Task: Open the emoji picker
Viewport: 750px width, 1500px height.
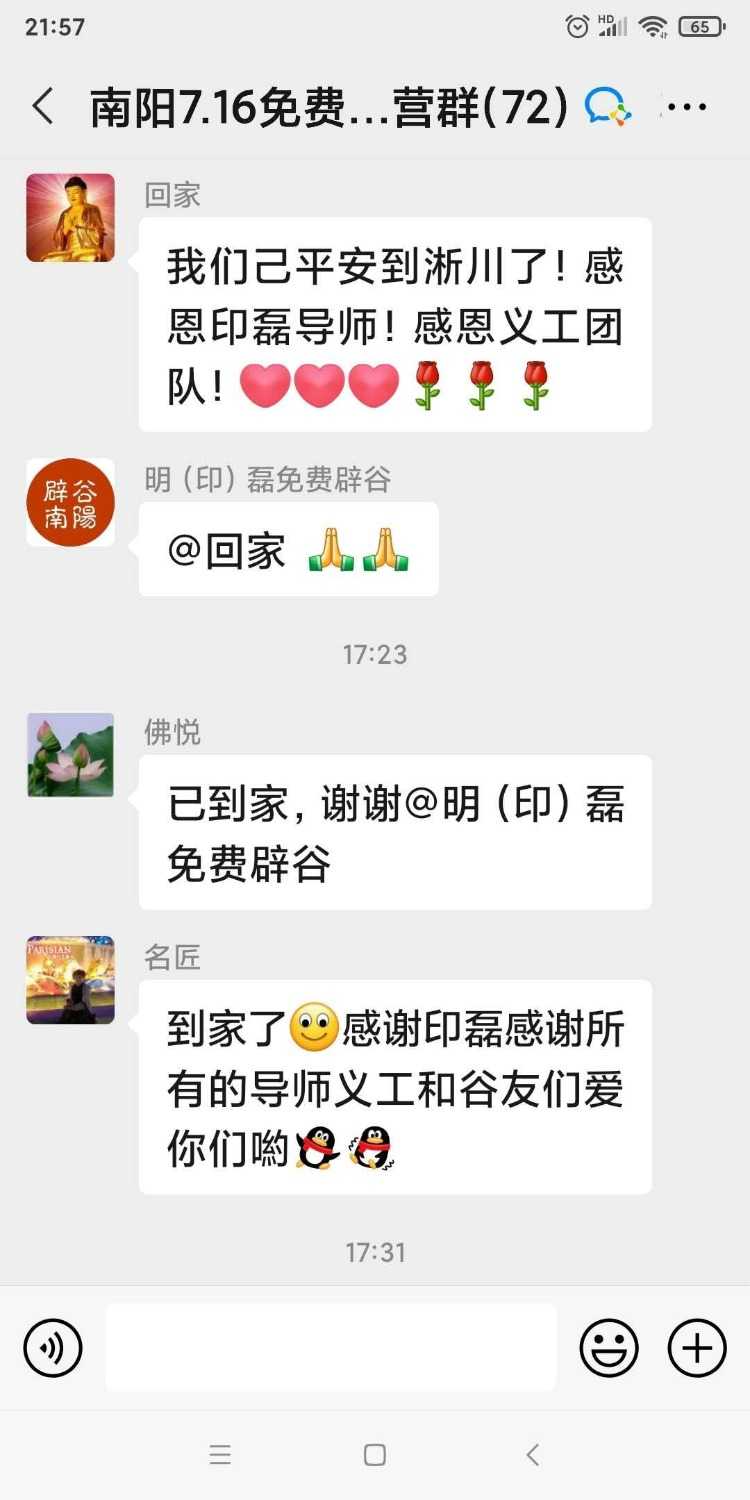Action: tap(609, 1348)
